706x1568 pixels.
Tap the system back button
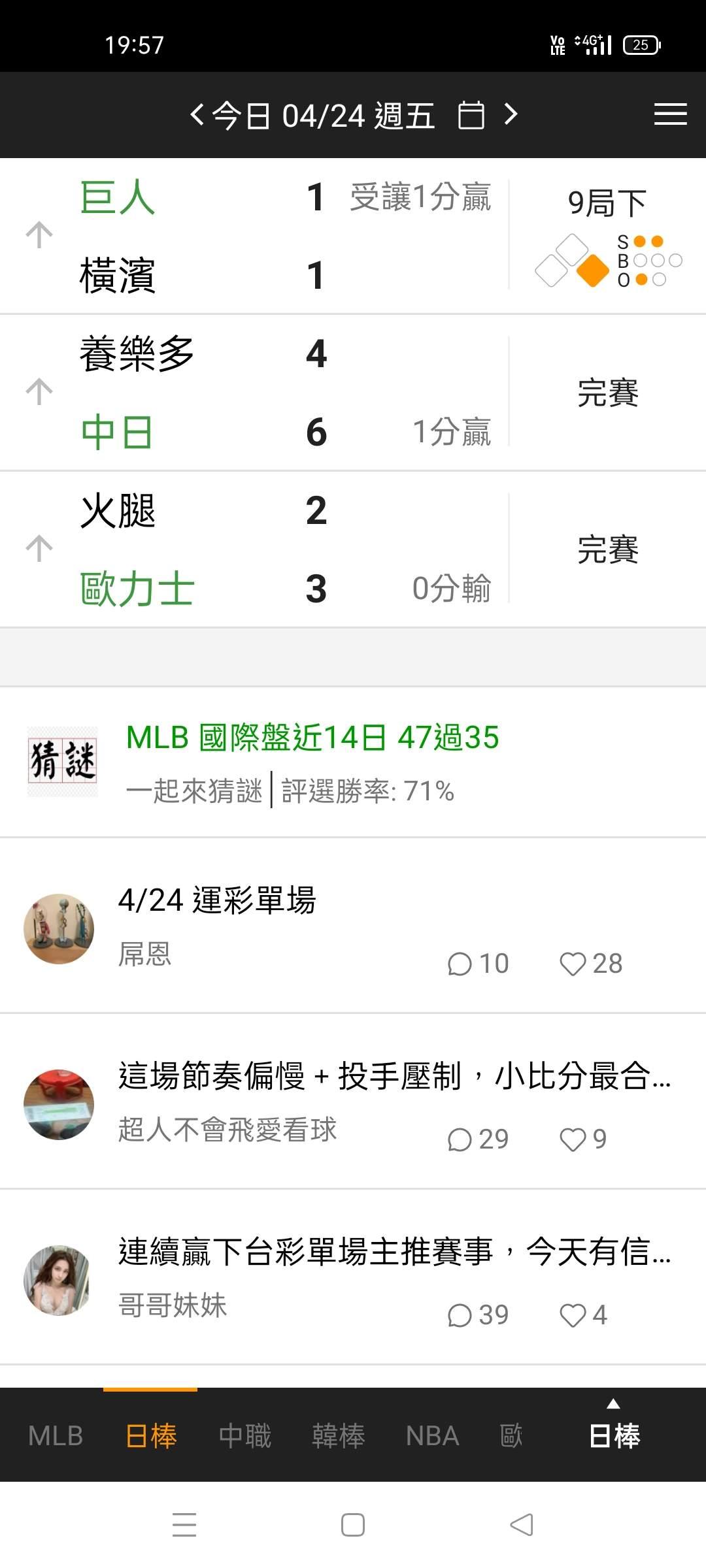pyautogui.click(x=521, y=1525)
